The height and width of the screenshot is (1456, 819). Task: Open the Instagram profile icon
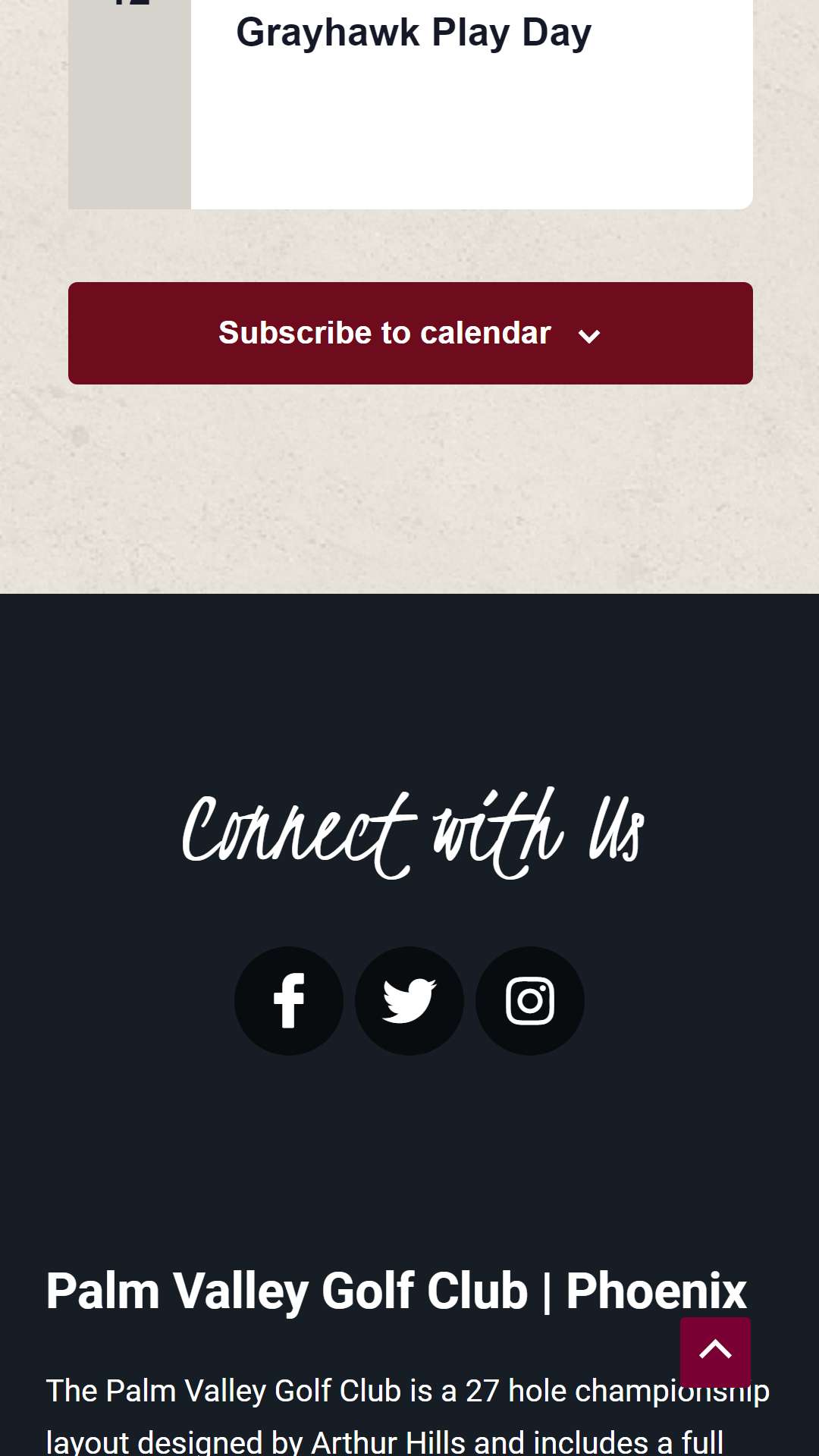coord(530,1001)
